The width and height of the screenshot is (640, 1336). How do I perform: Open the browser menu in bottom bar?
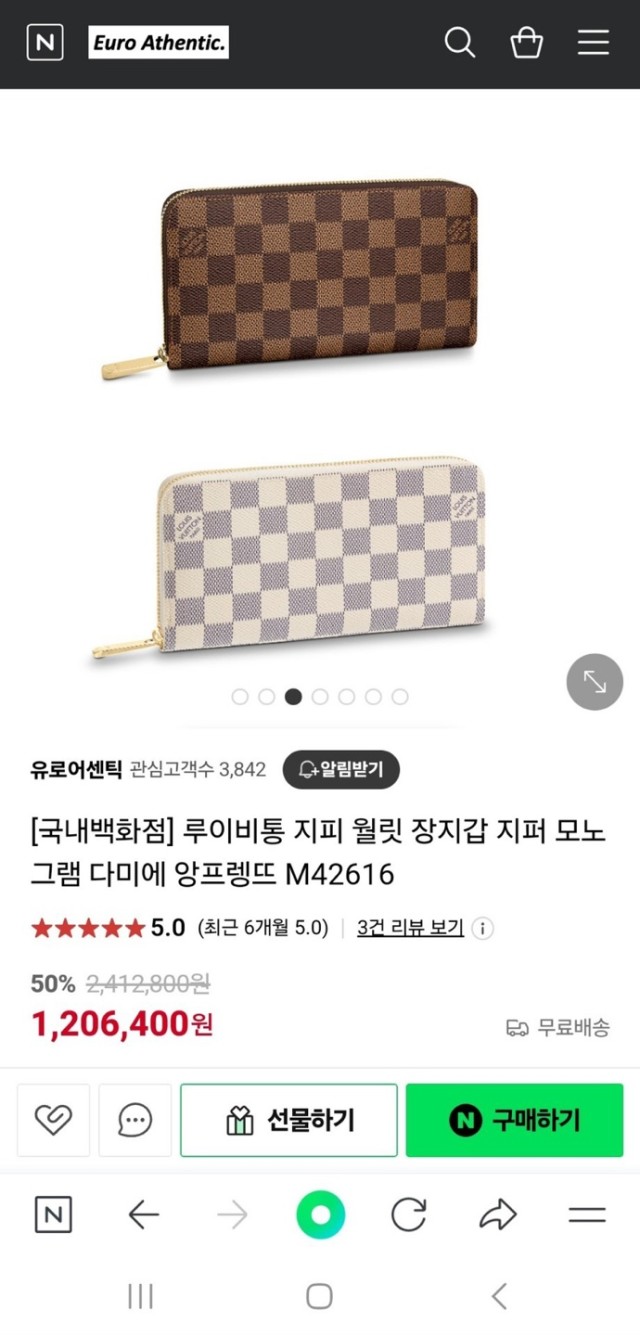click(x=587, y=1215)
